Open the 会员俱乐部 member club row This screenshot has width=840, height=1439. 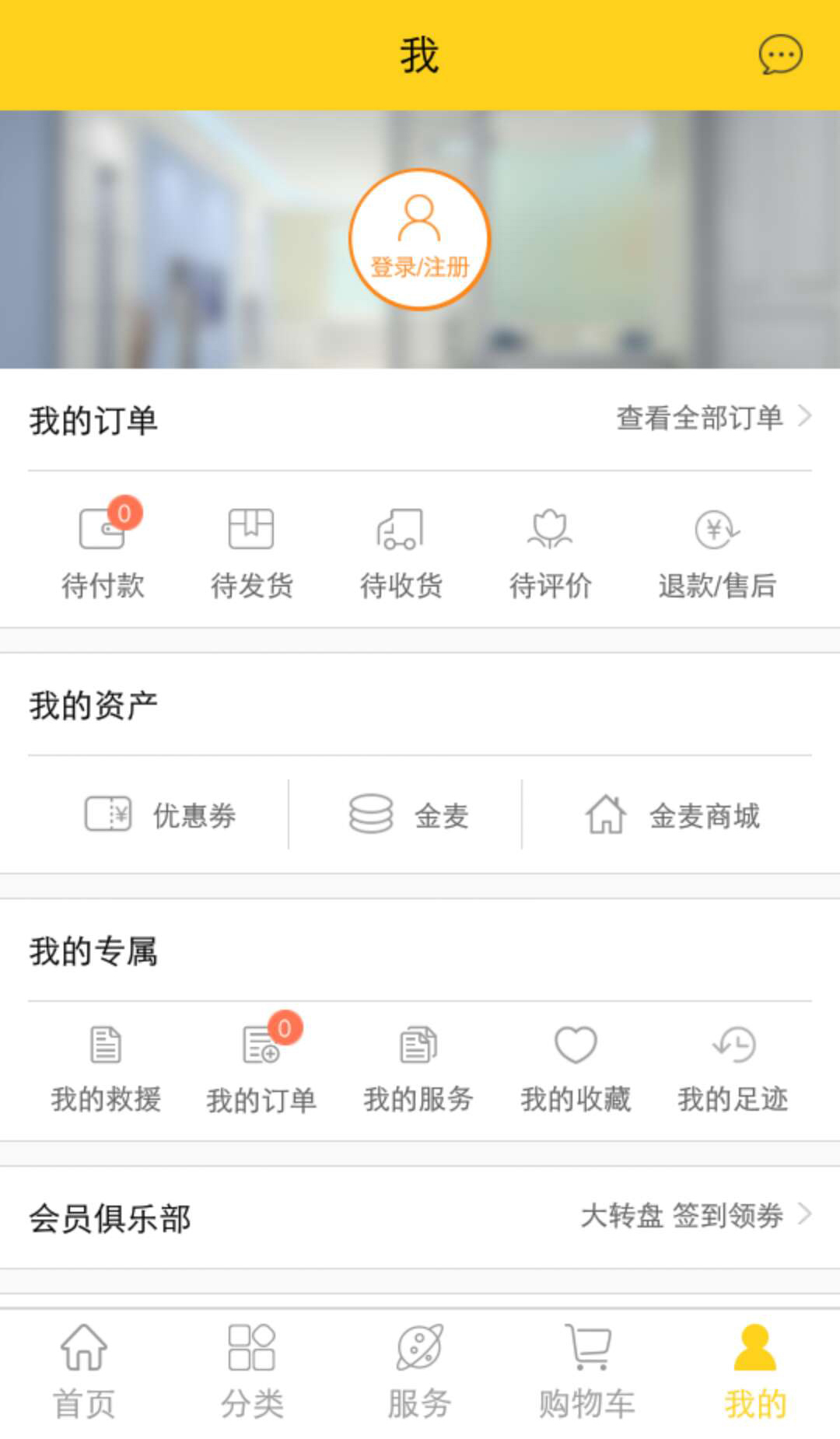[420, 1217]
